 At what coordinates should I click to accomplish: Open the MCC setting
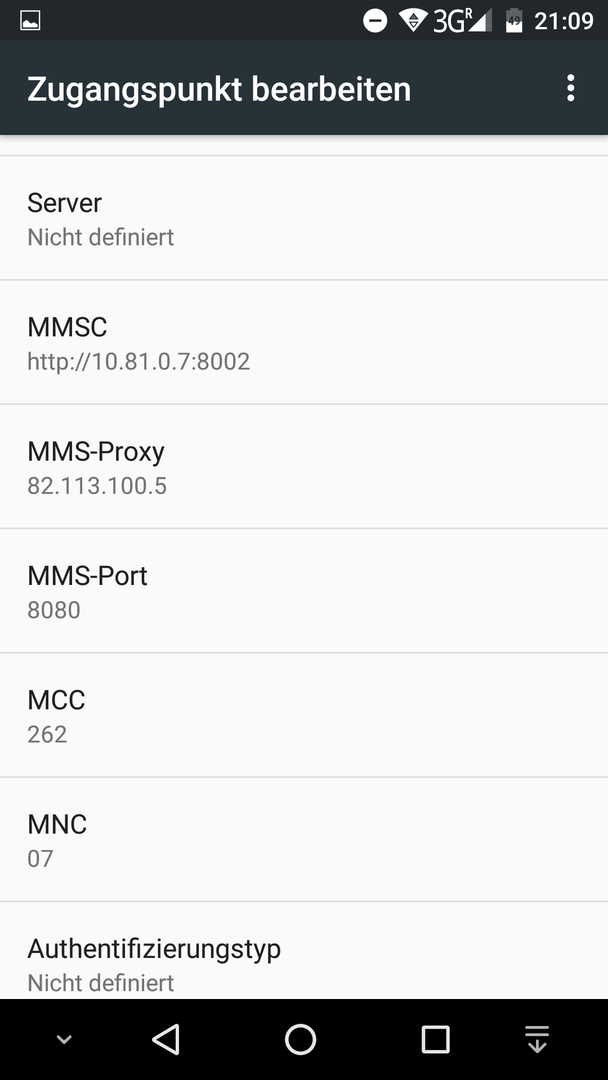[304, 715]
